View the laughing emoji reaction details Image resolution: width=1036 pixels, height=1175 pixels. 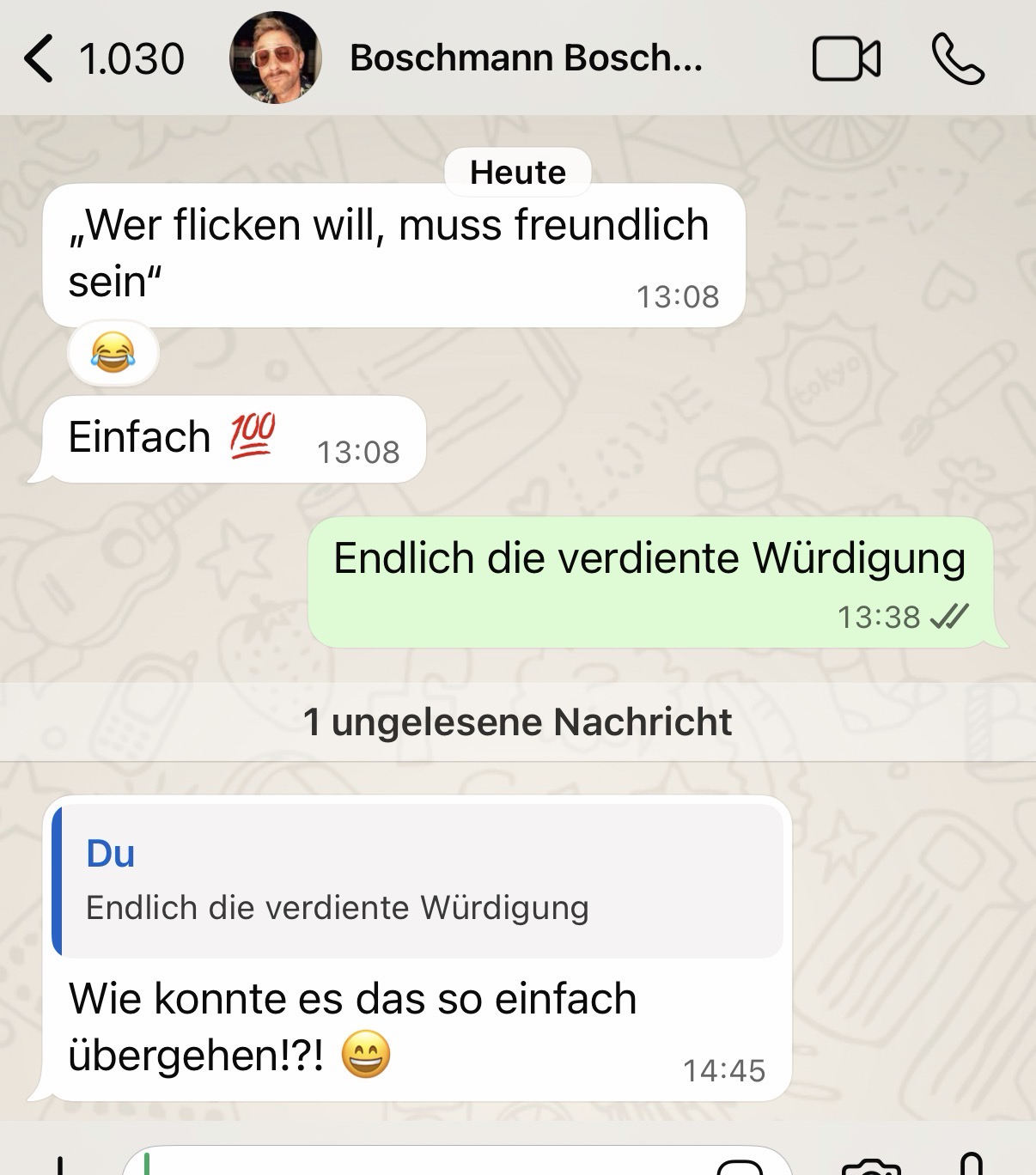[x=113, y=353]
